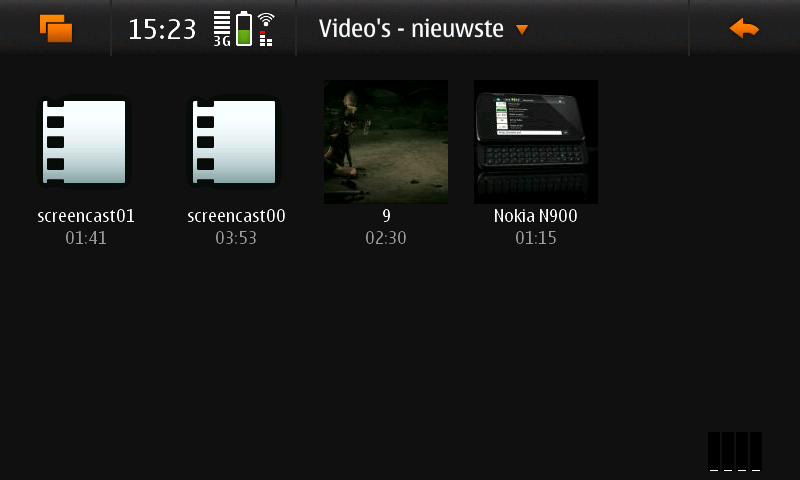
Task: Open the status area with clock
Action: click(202, 29)
